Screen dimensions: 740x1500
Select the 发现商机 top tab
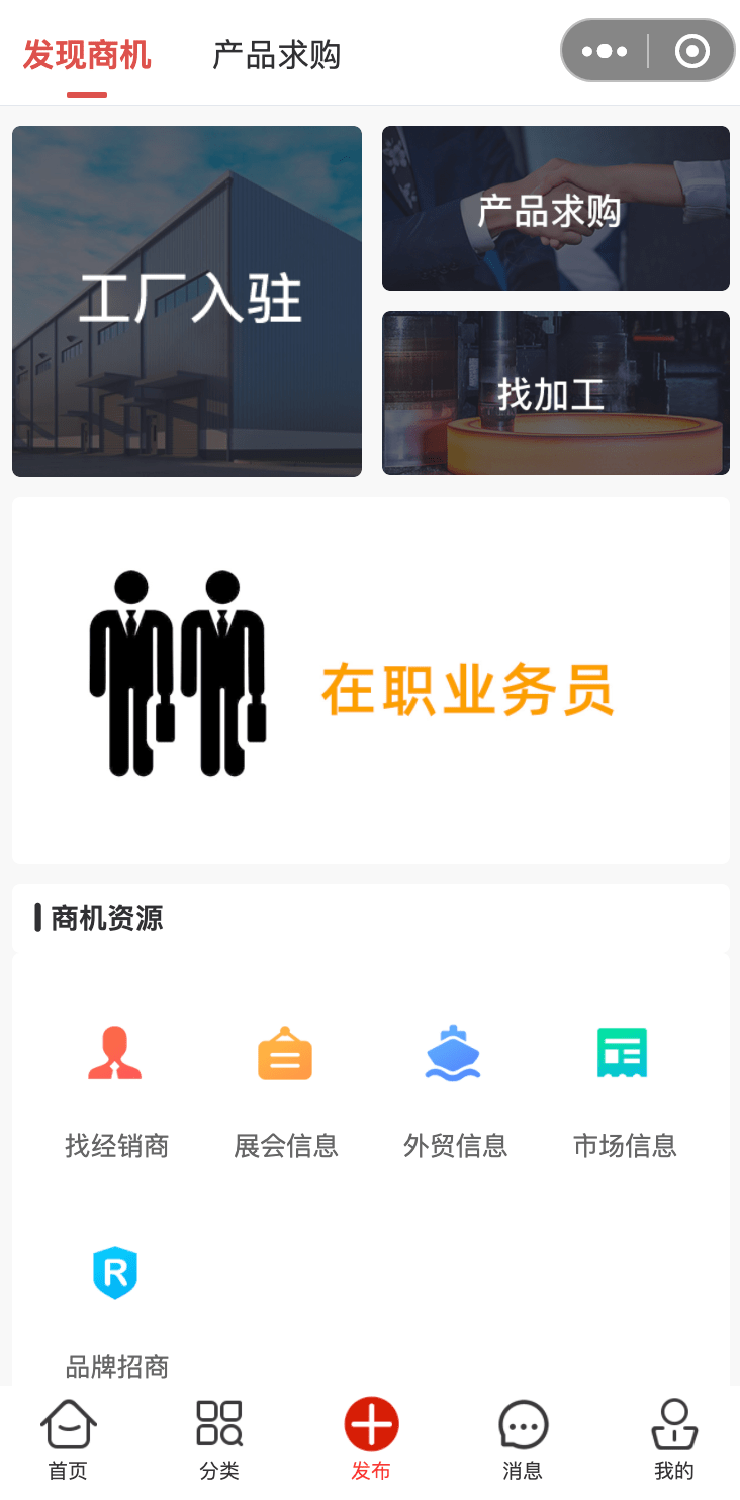(87, 55)
